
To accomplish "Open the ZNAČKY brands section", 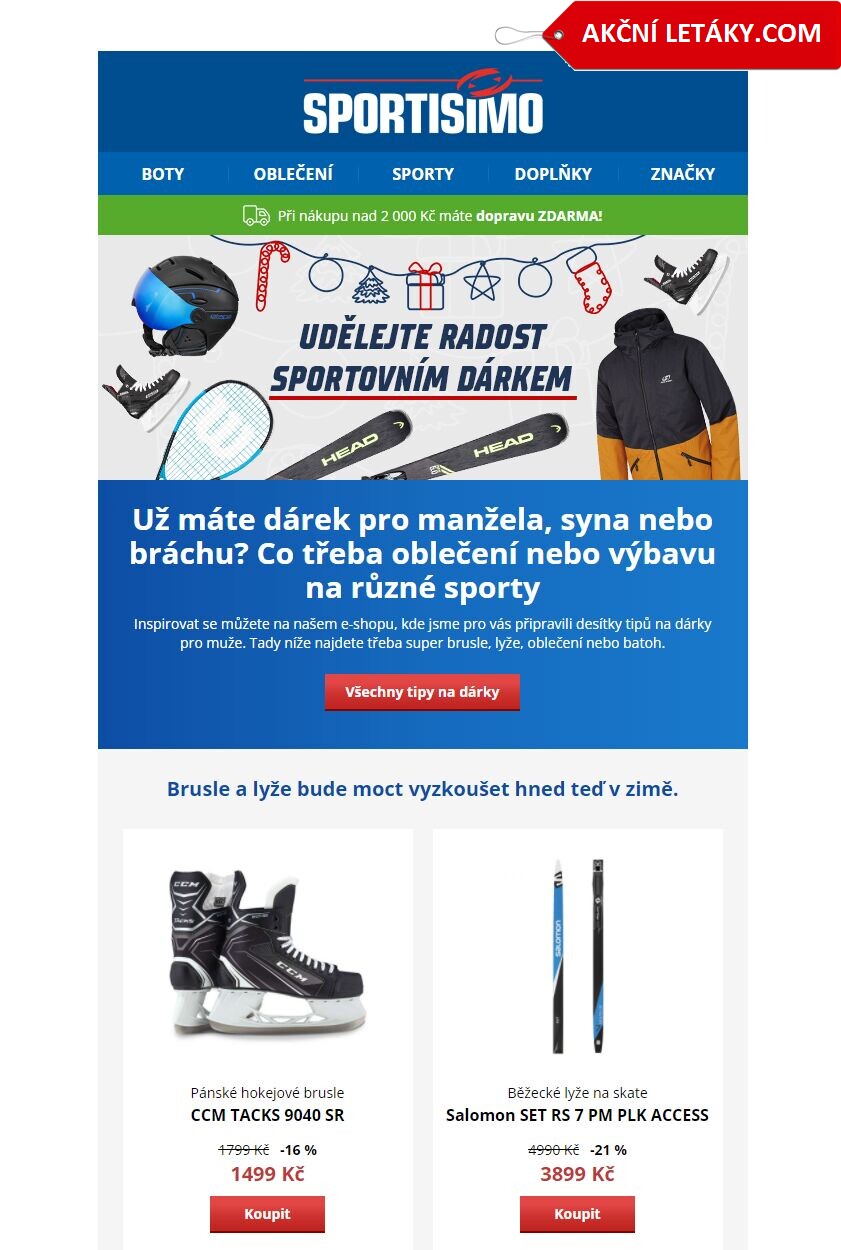I will [683, 173].
